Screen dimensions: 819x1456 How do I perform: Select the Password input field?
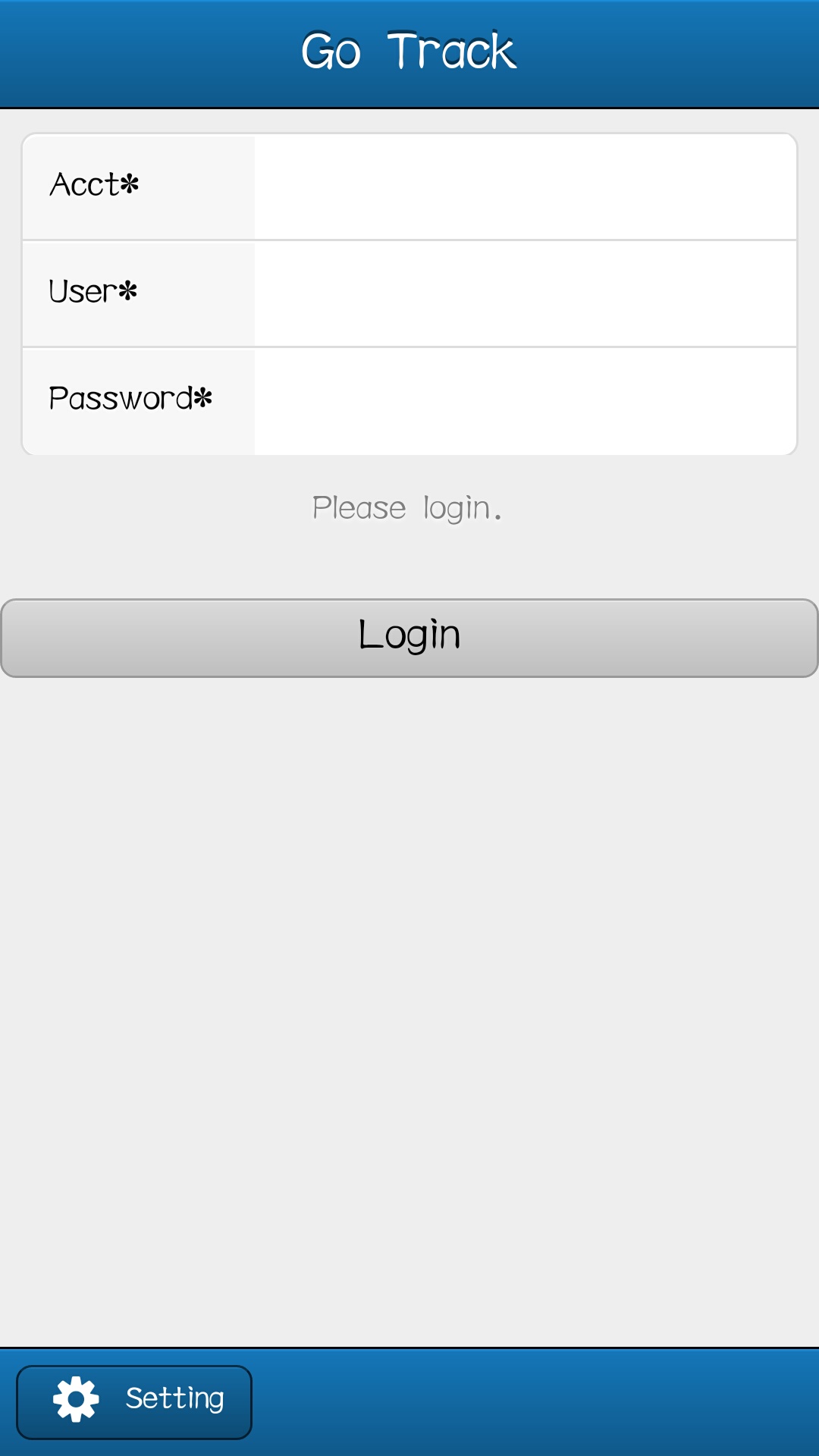click(x=525, y=401)
